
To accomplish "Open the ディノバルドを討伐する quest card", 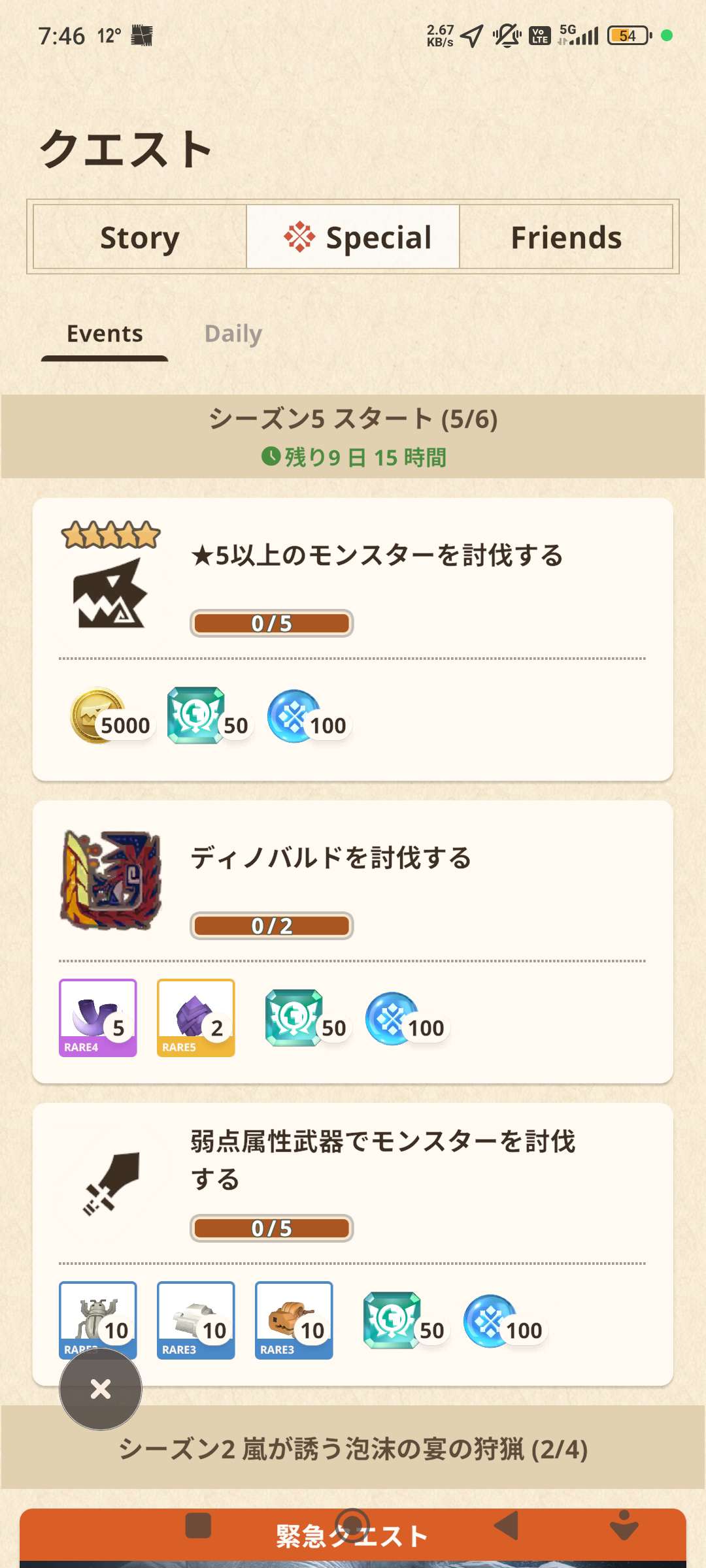I will [x=353, y=941].
